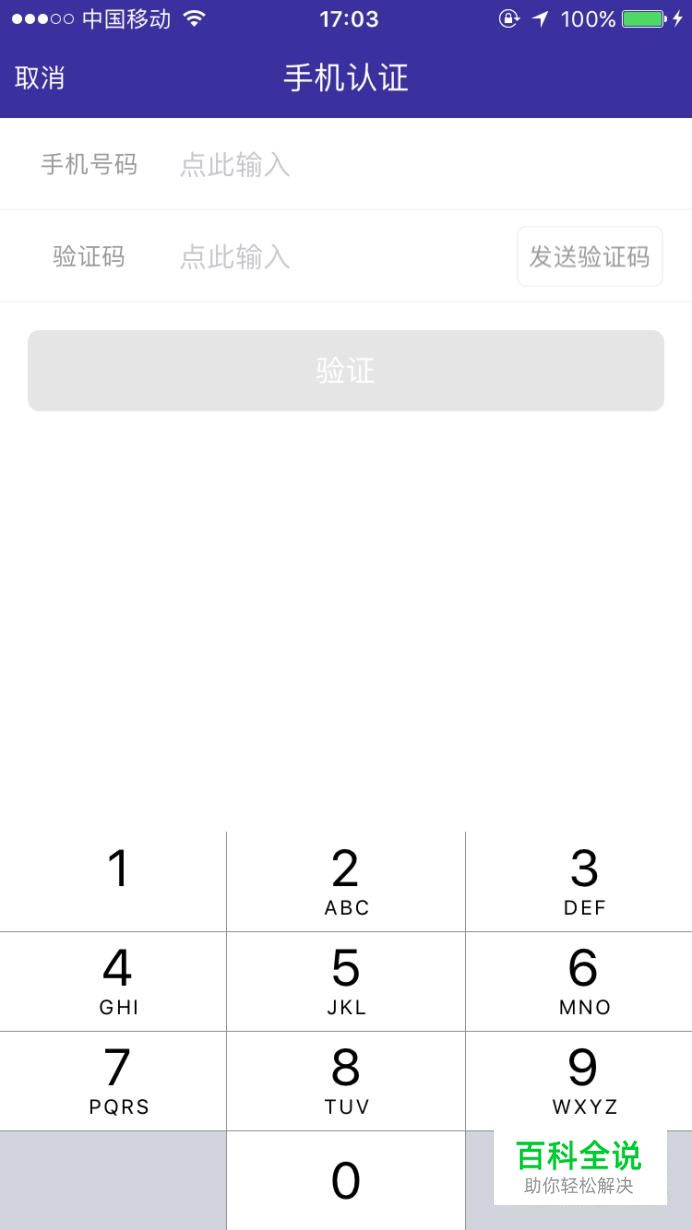
Task: Focus the 验证码 input field
Action: pyautogui.click(x=340, y=257)
